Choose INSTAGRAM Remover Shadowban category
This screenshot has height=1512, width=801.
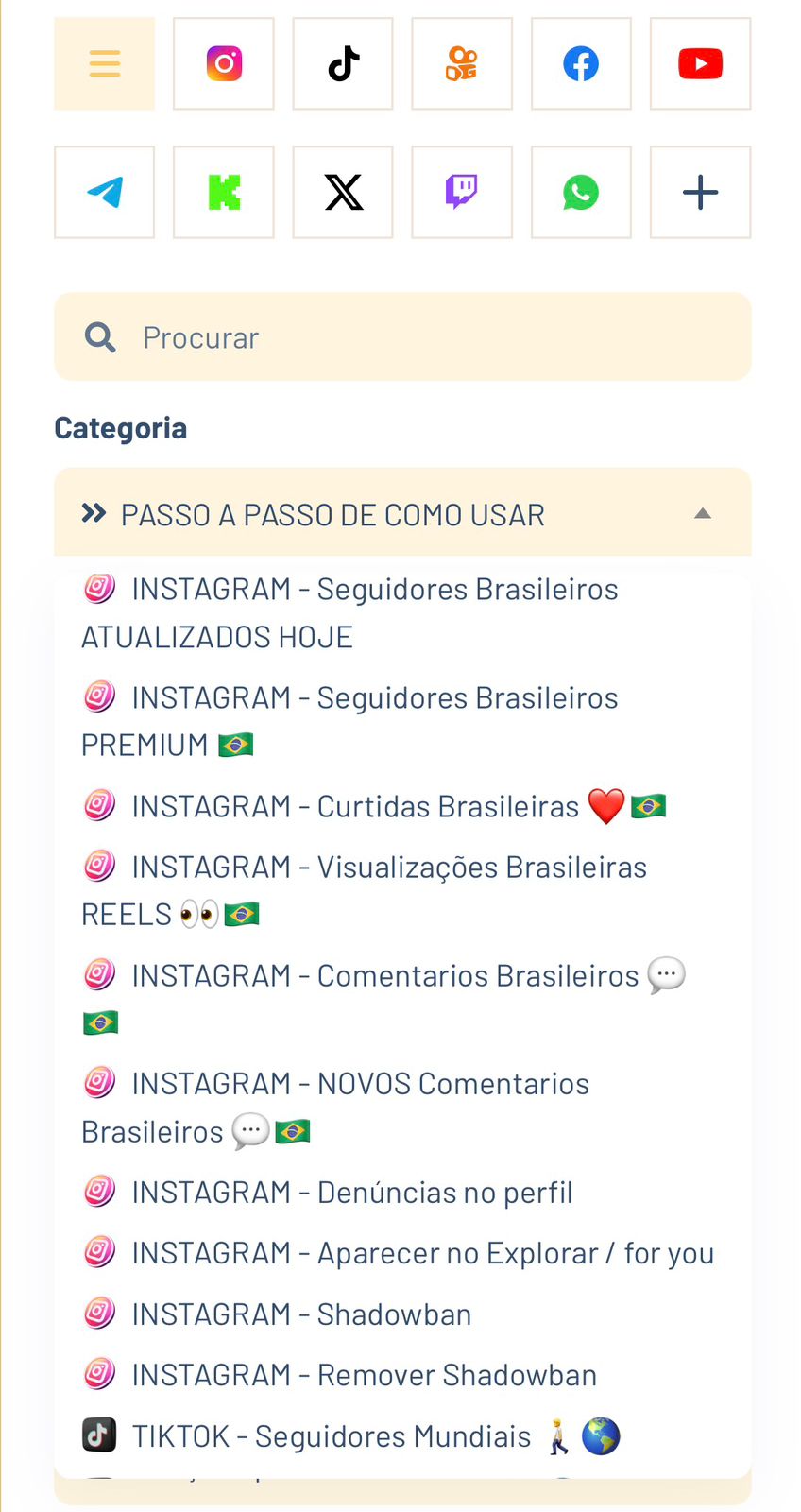pyautogui.click(x=364, y=1375)
